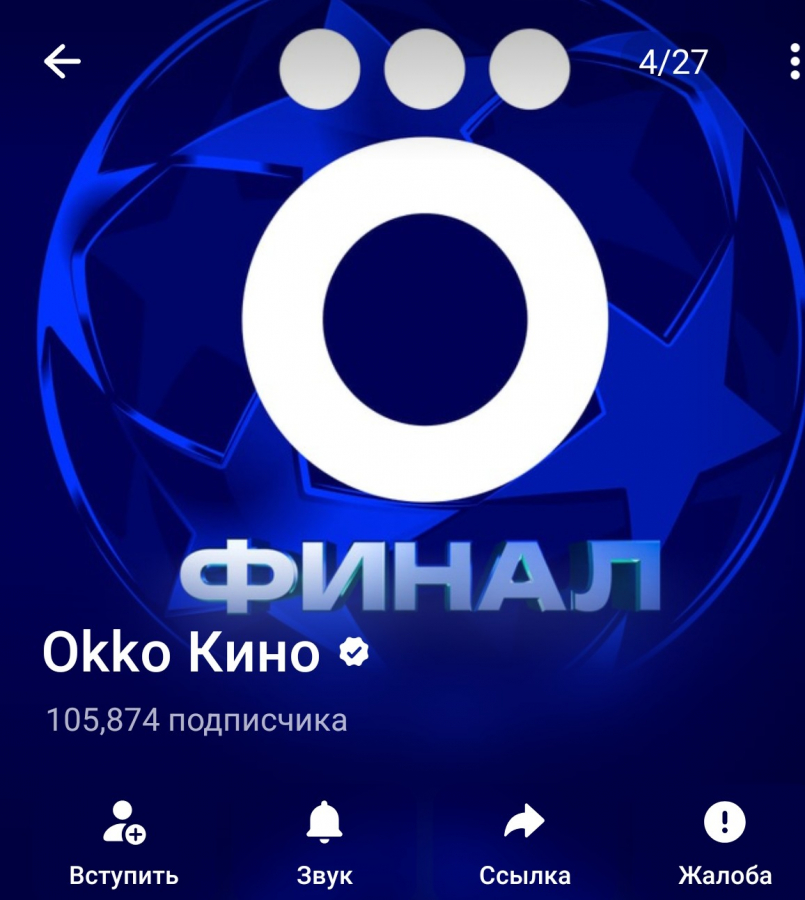Viewport: 805px width, 900px height.
Task: Report the channel with Жалоба
Action: [x=724, y=843]
